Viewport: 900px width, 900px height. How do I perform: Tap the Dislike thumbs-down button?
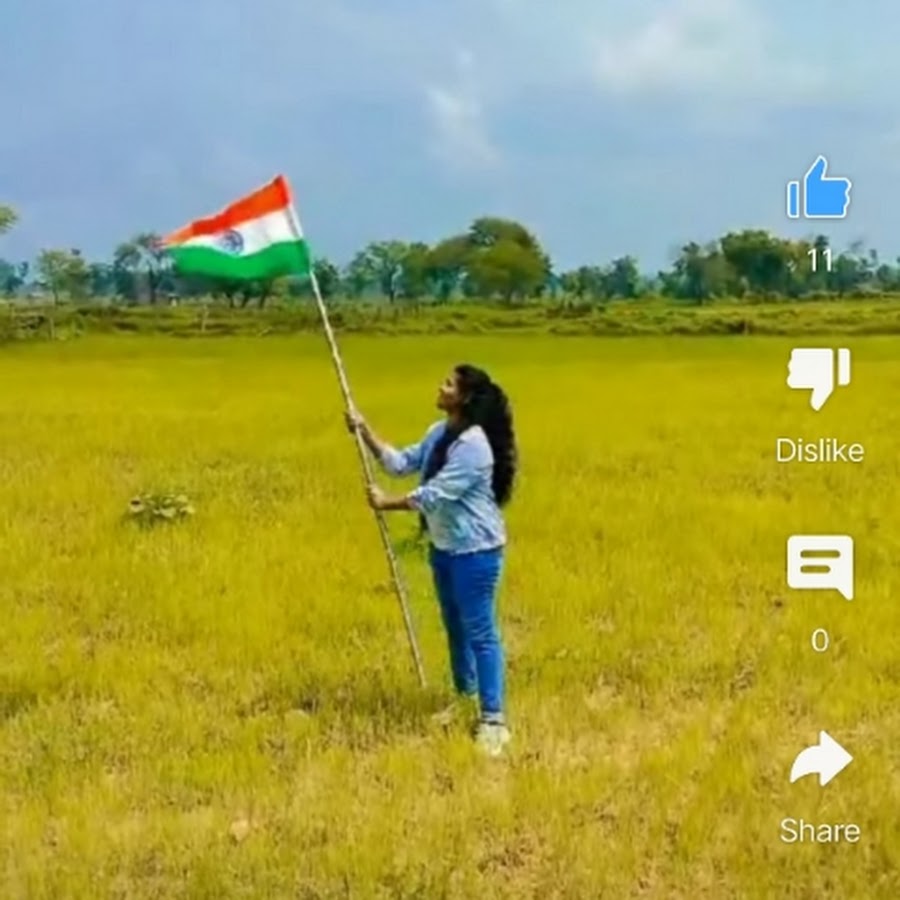click(x=818, y=378)
